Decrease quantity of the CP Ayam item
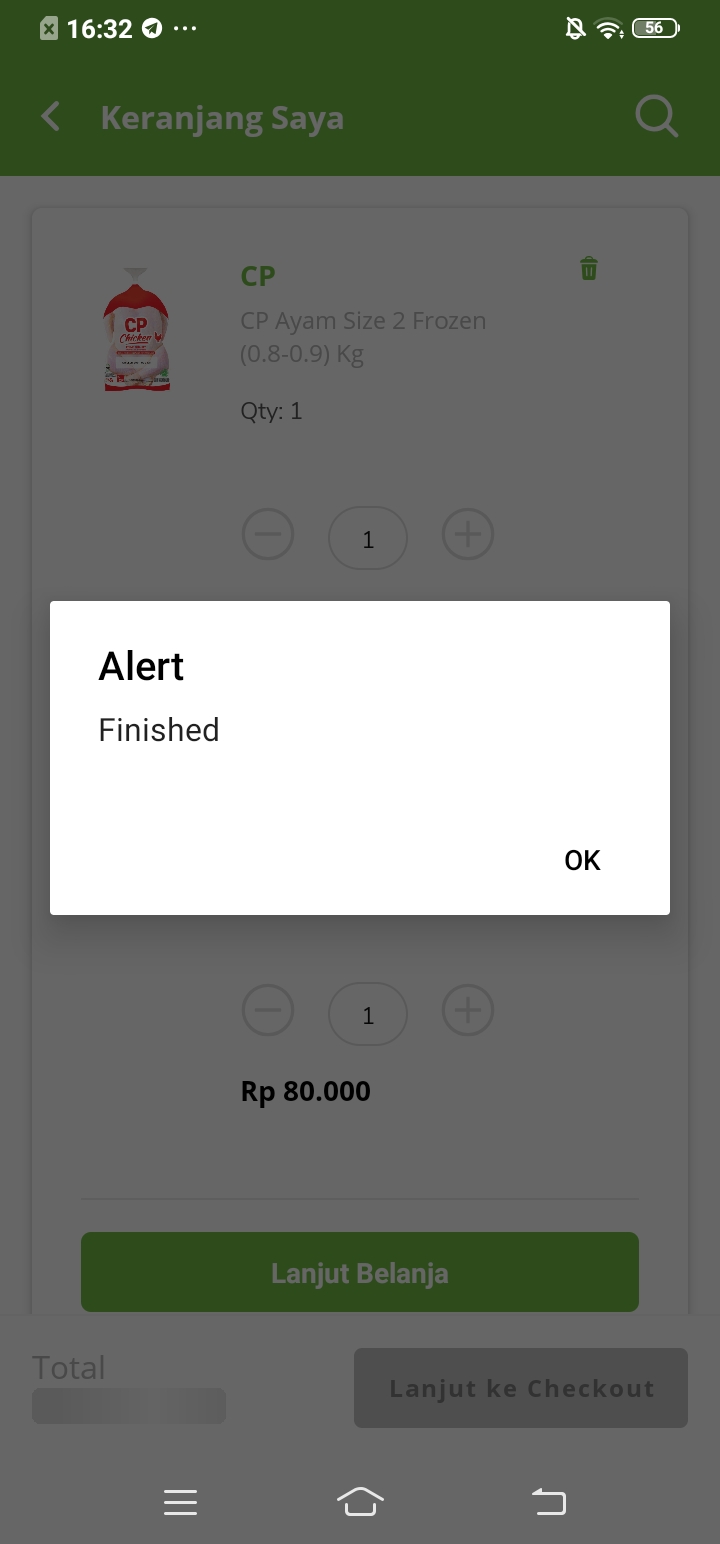 tap(267, 534)
